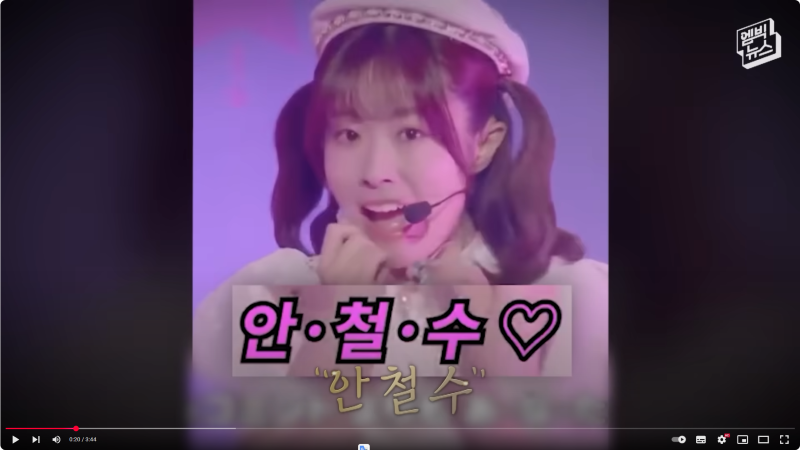Enter full screen mode
Viewport: 800px width, 450px height.
click(x=784, y=439)
